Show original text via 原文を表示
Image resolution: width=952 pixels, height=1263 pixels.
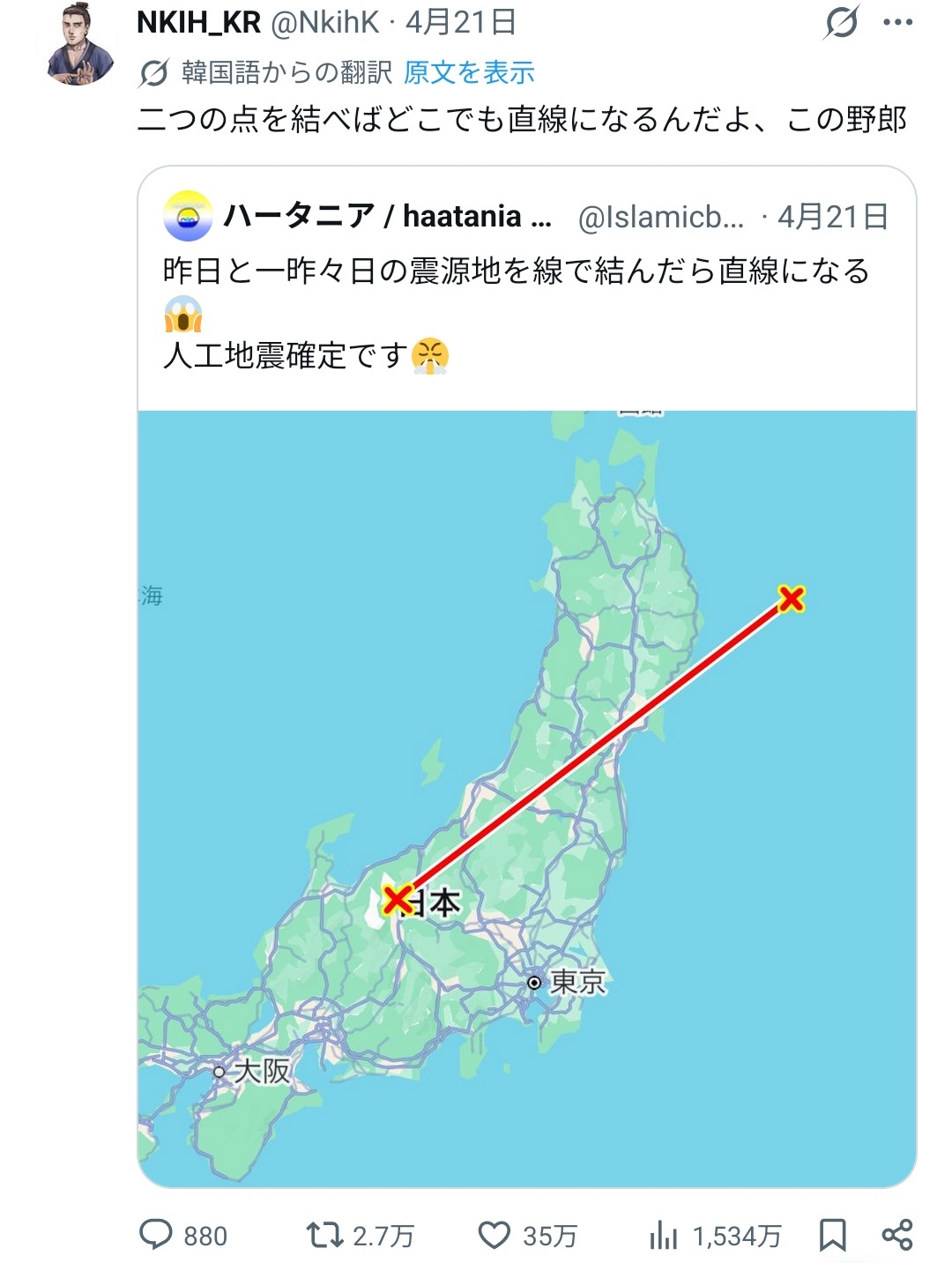point(469,72)
